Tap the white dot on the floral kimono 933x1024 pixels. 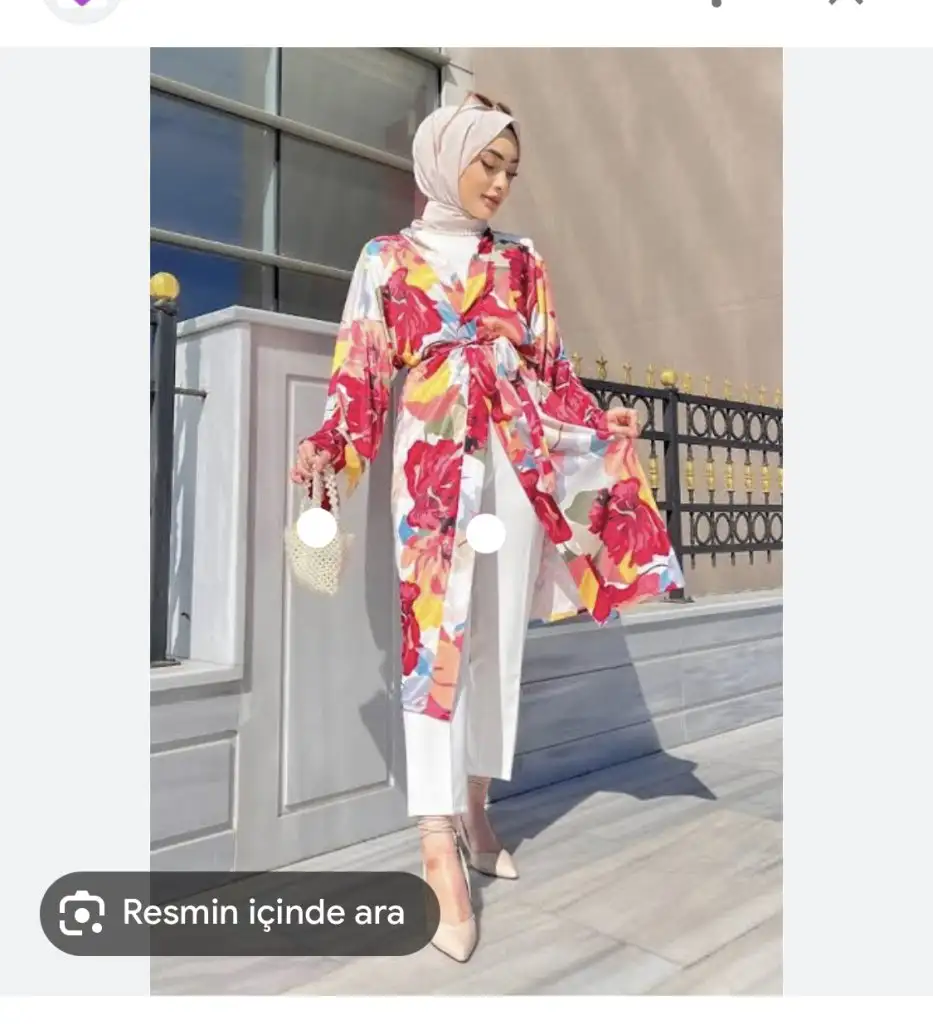pyautogui.click(x=486, y=533)
